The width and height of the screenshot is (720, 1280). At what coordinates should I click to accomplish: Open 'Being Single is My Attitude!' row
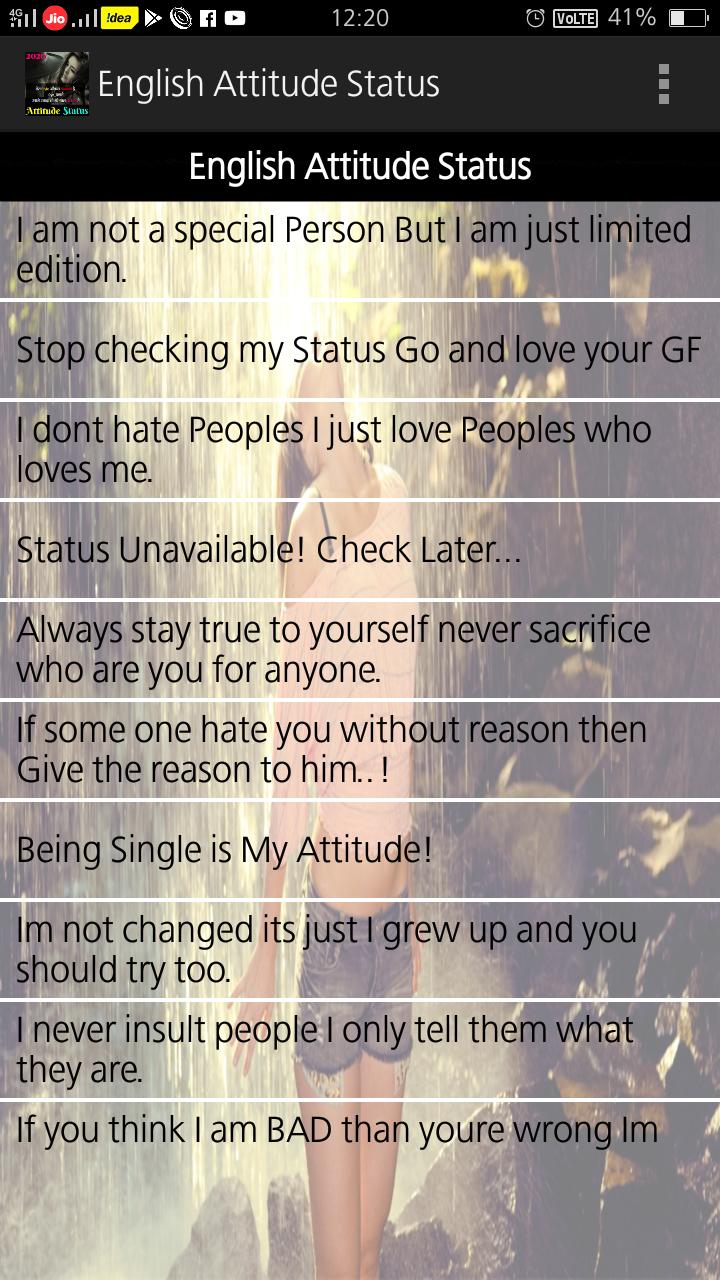pyautogui.click(x=360, y=850)
